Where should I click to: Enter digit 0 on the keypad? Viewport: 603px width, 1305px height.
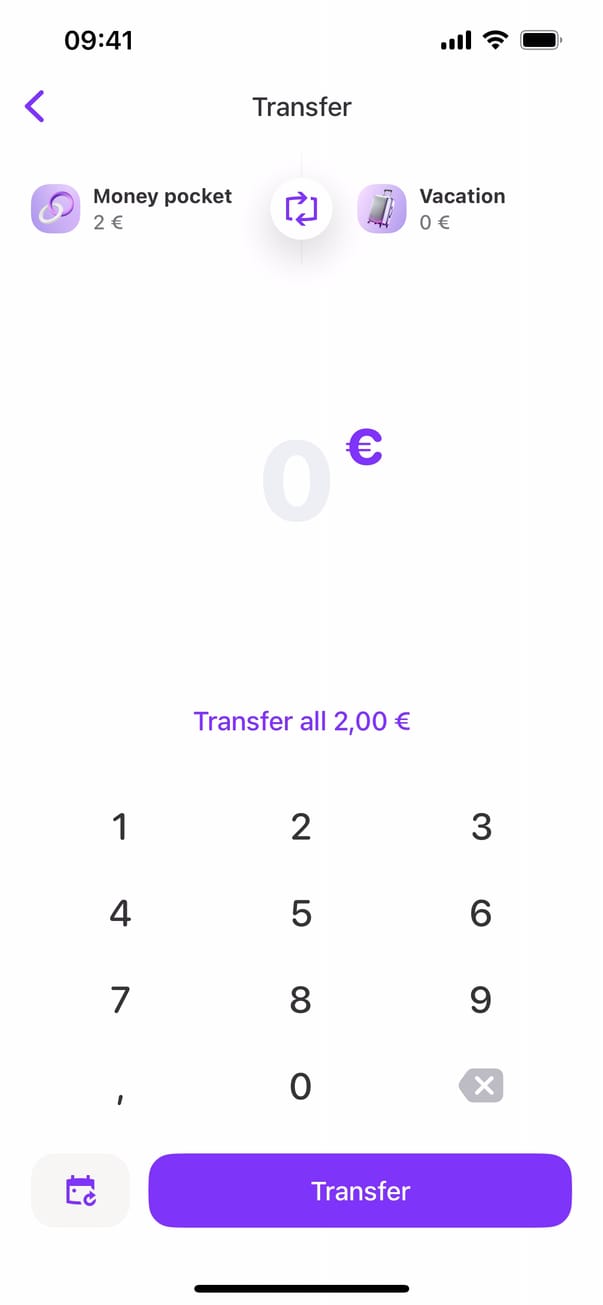301,1085
